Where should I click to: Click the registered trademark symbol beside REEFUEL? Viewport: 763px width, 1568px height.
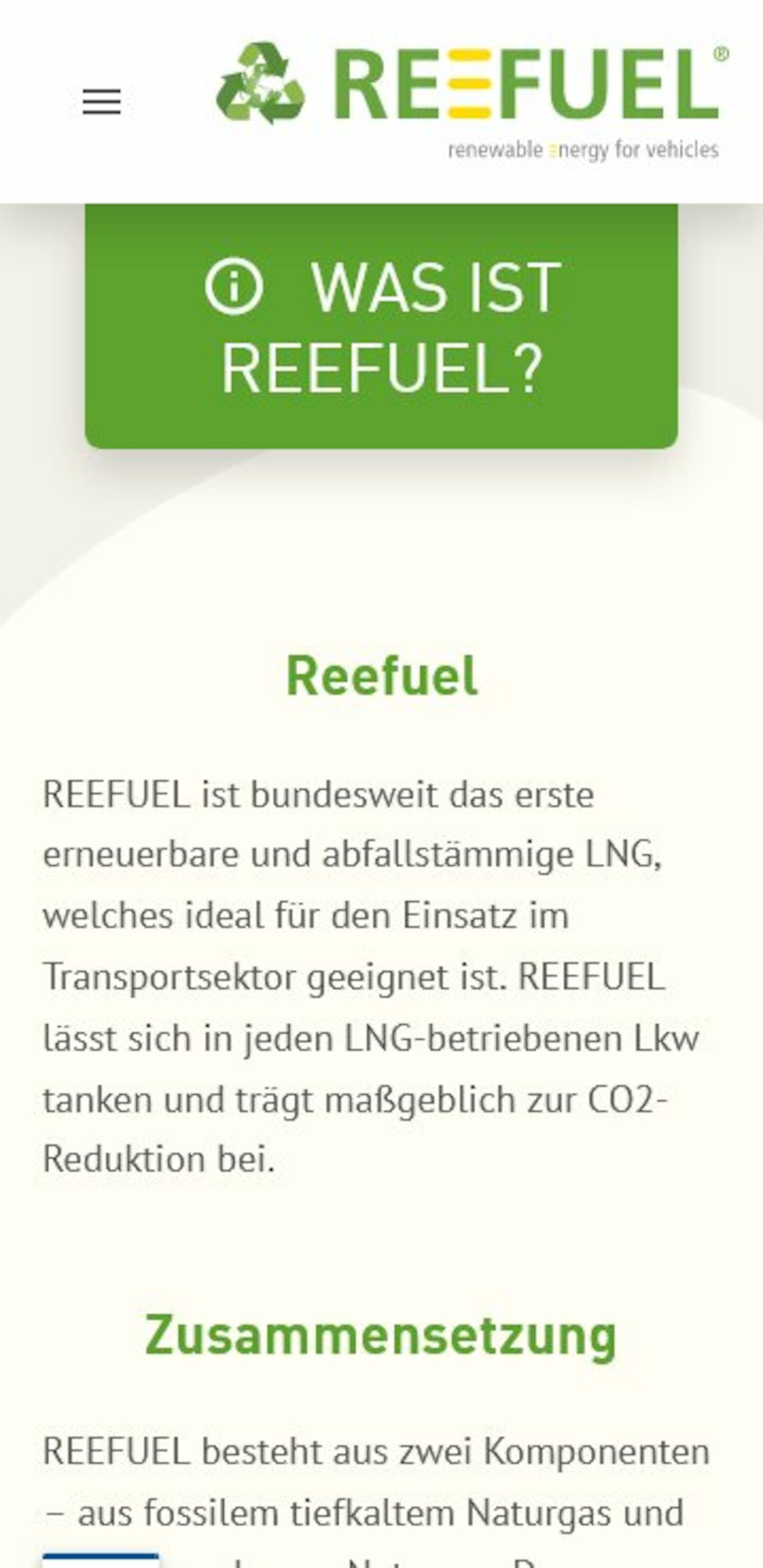pyautogui.click(x=721, y=53)
